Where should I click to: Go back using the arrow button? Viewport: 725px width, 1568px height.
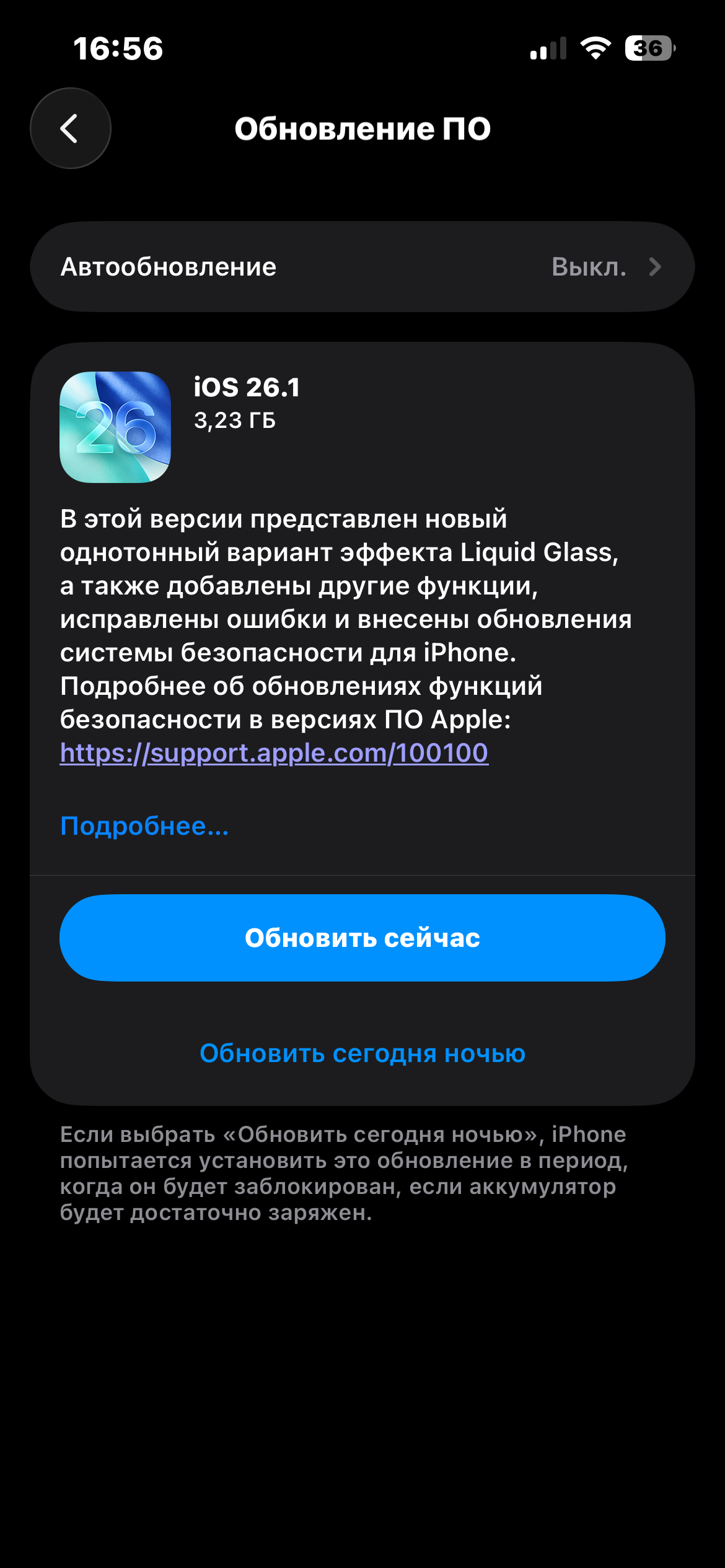pyautogui.click(x=71, y=128)
